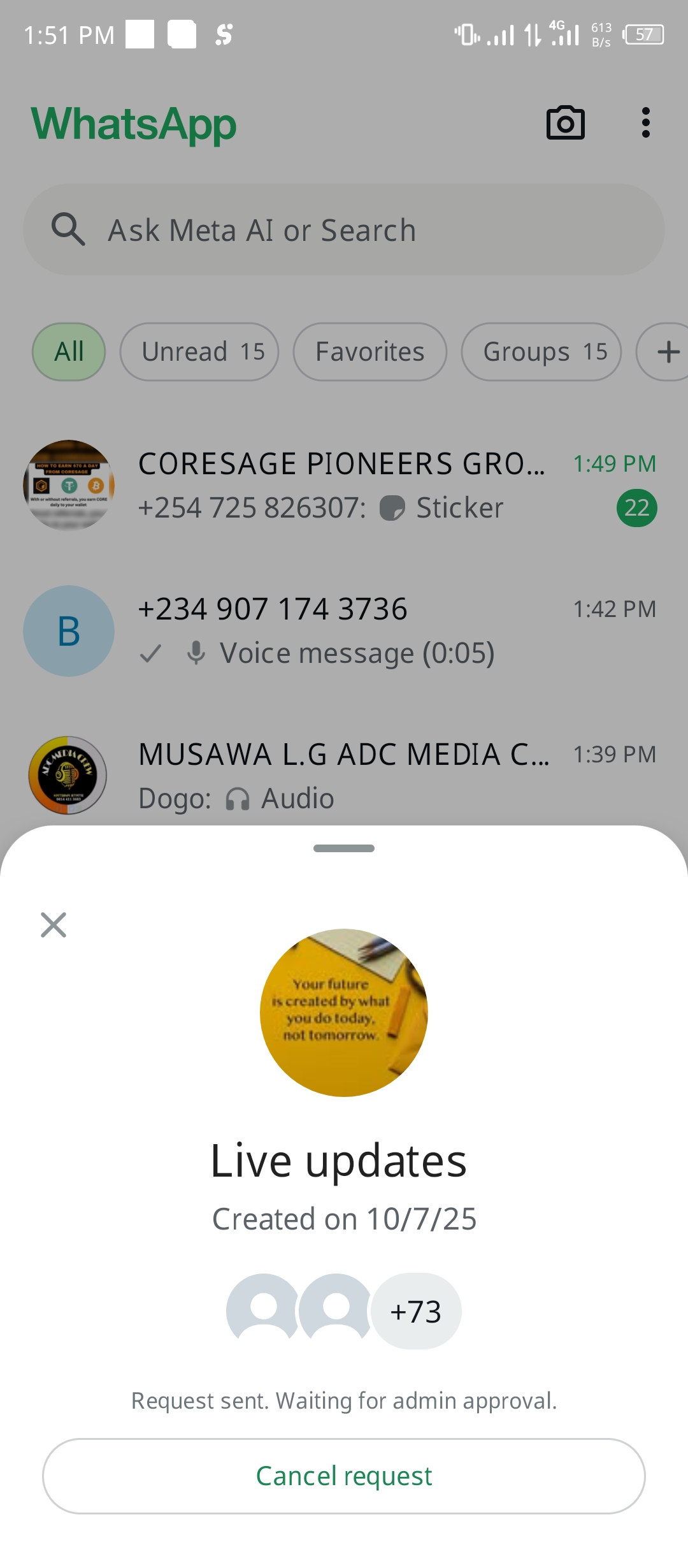Select the All filter chip

pos(69,352)
